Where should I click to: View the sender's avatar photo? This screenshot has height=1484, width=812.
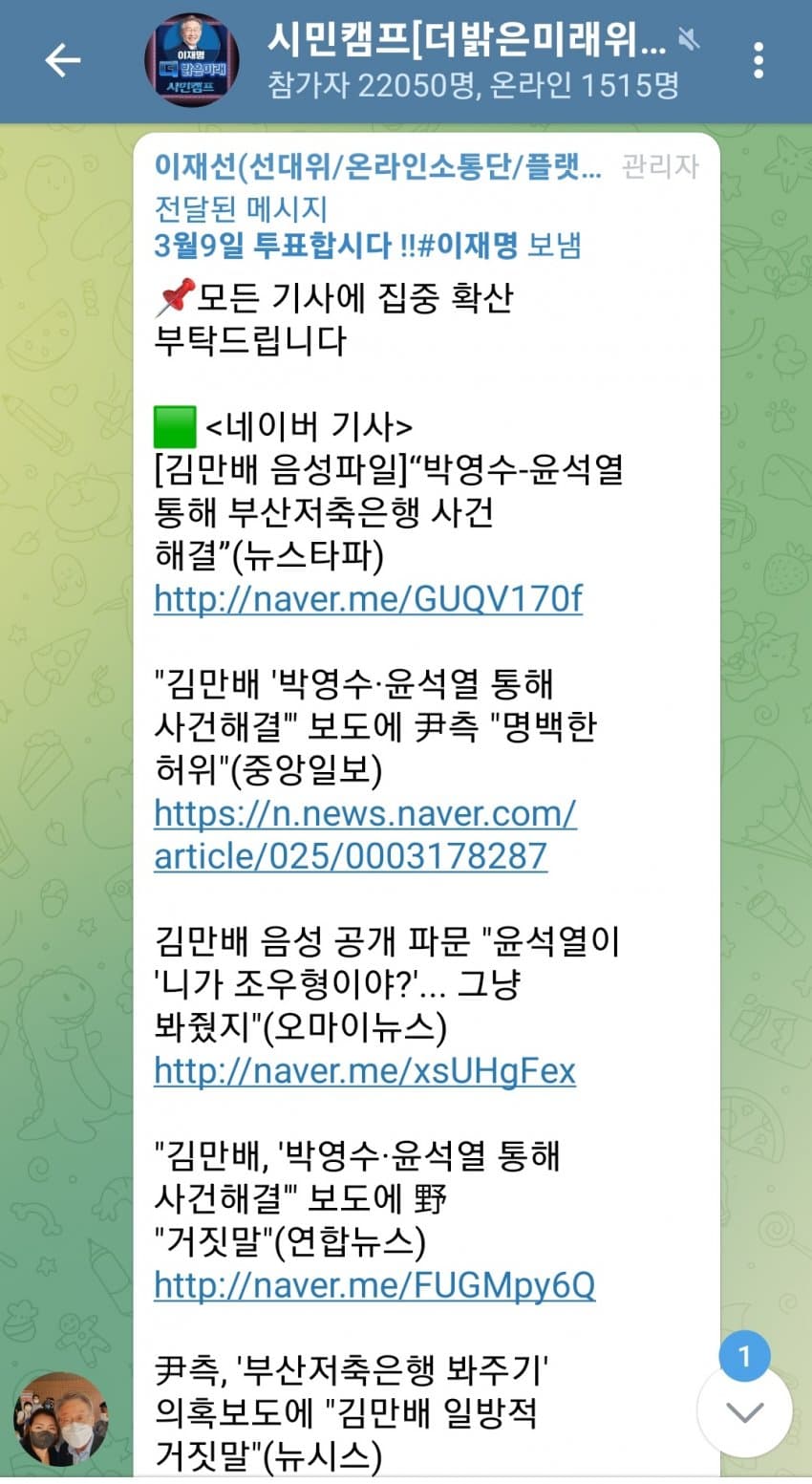tap(60, 1420)
